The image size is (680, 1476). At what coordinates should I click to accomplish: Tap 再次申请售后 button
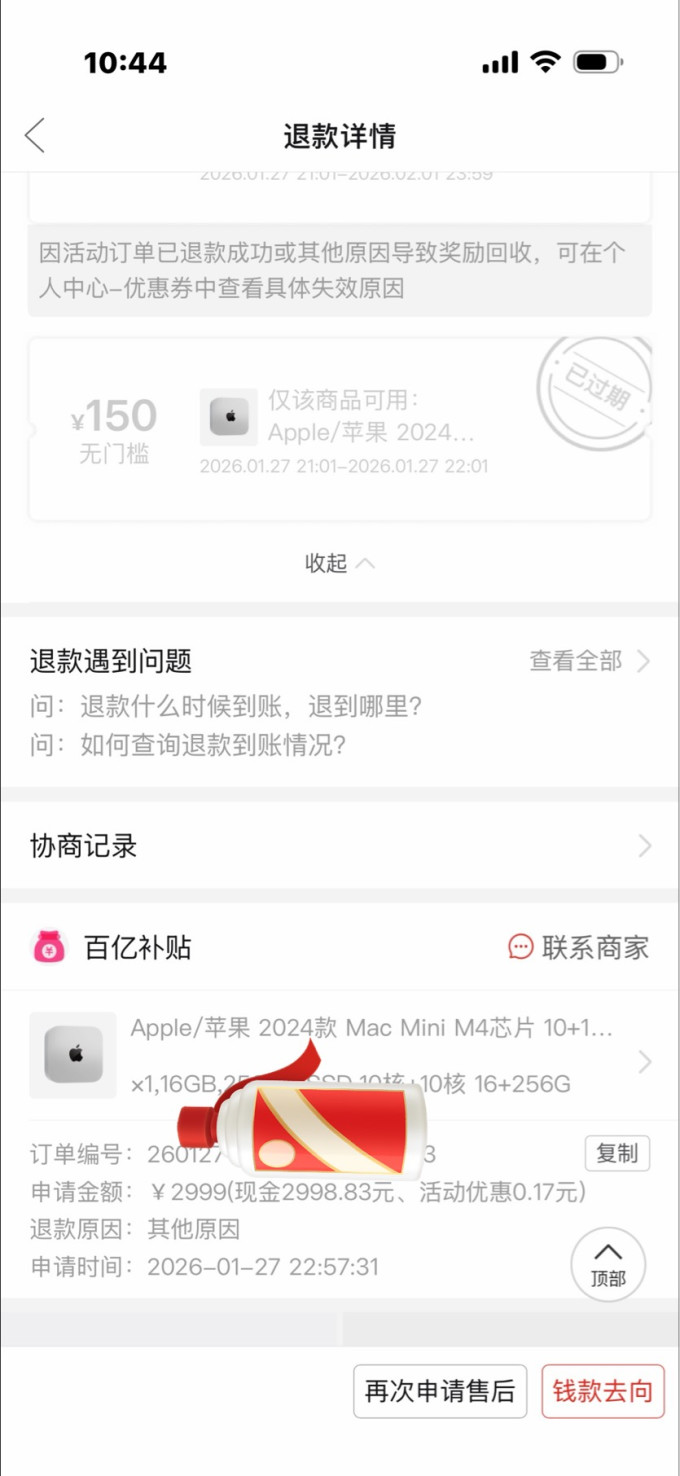[440, 1391]
